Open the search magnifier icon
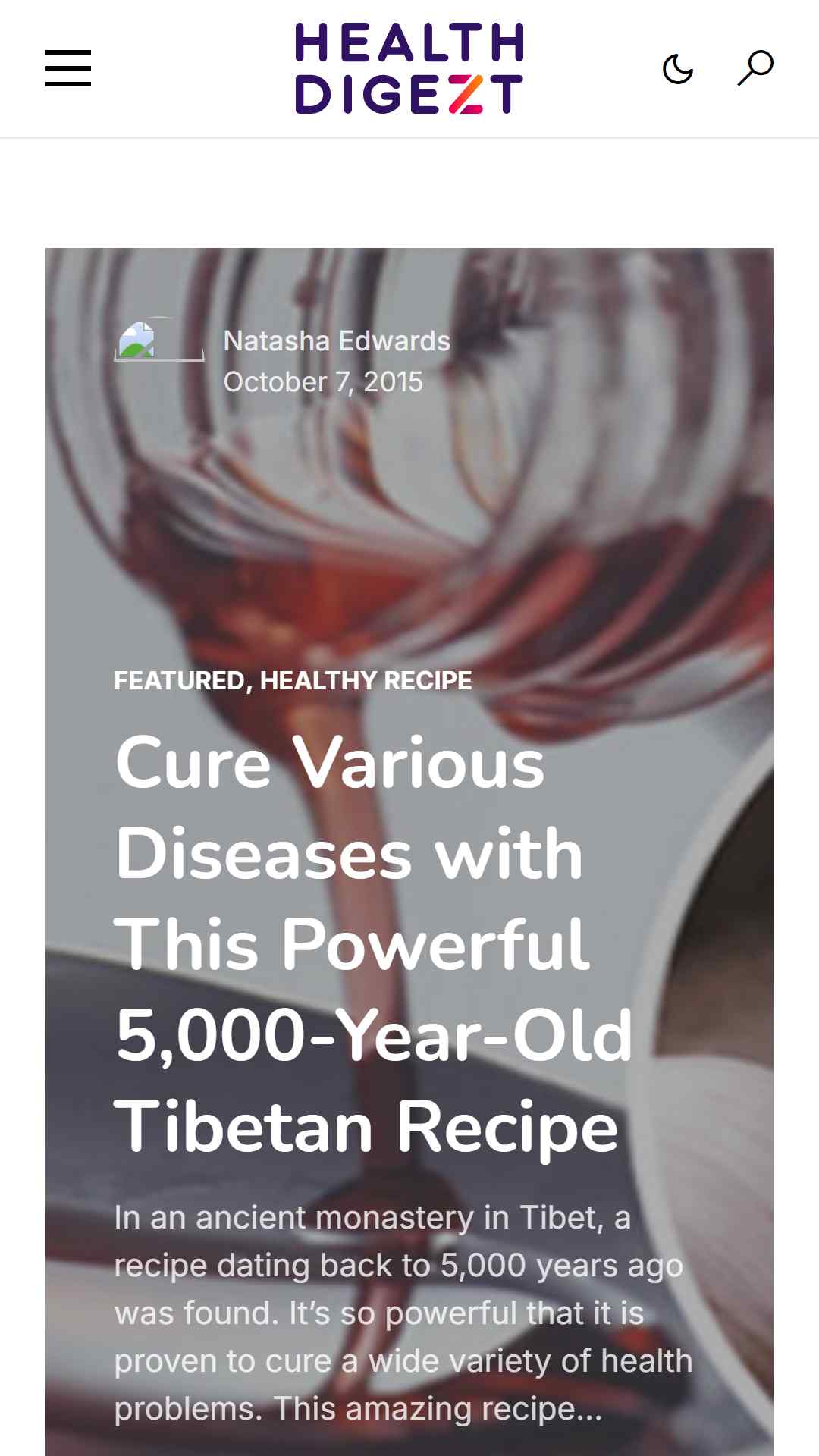Screen dimensions: 819x1456 point(755,68)
